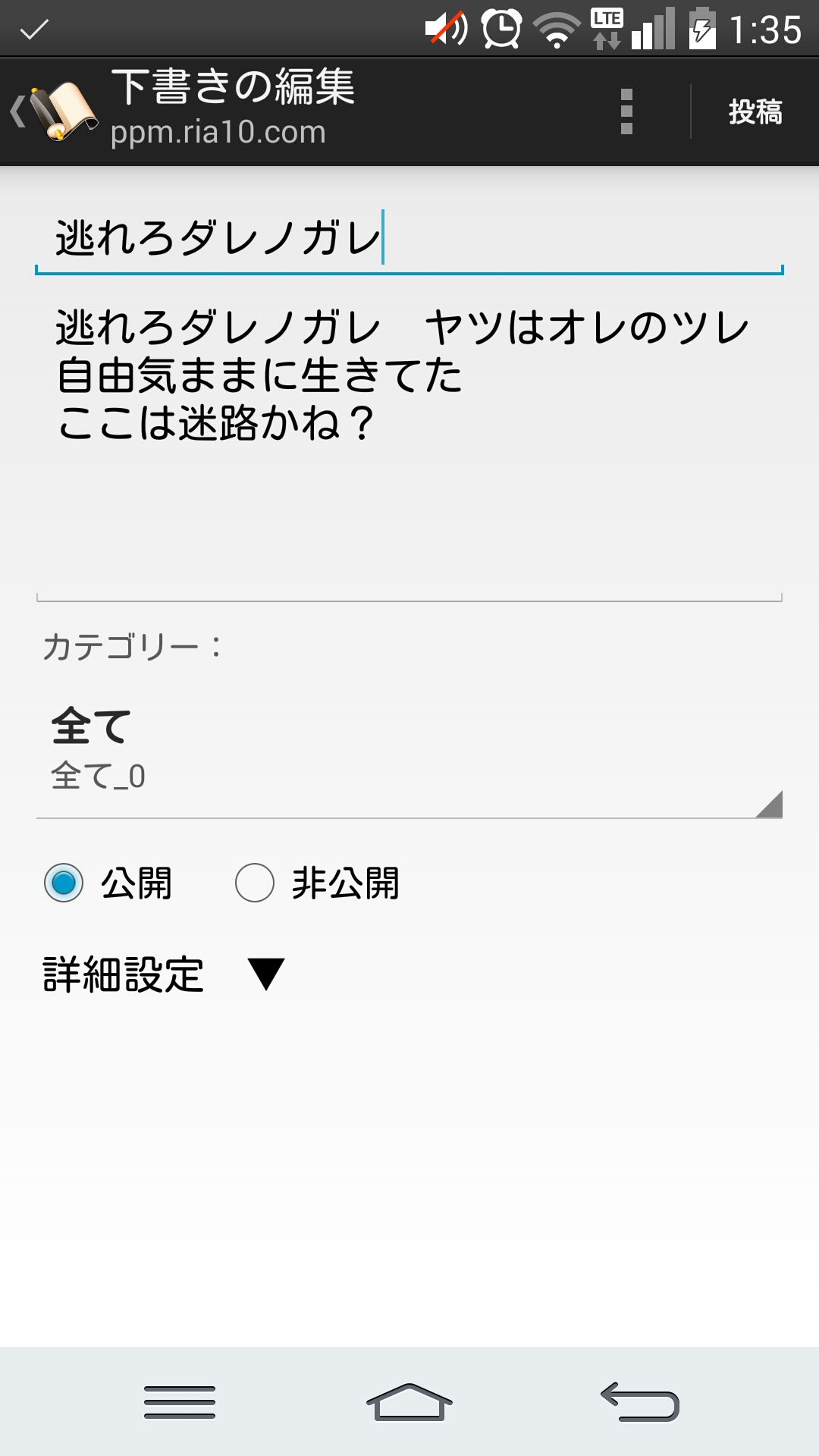Tap 投稿 to publish the draft
819x1456 pixels.
(x=755, y=112)
